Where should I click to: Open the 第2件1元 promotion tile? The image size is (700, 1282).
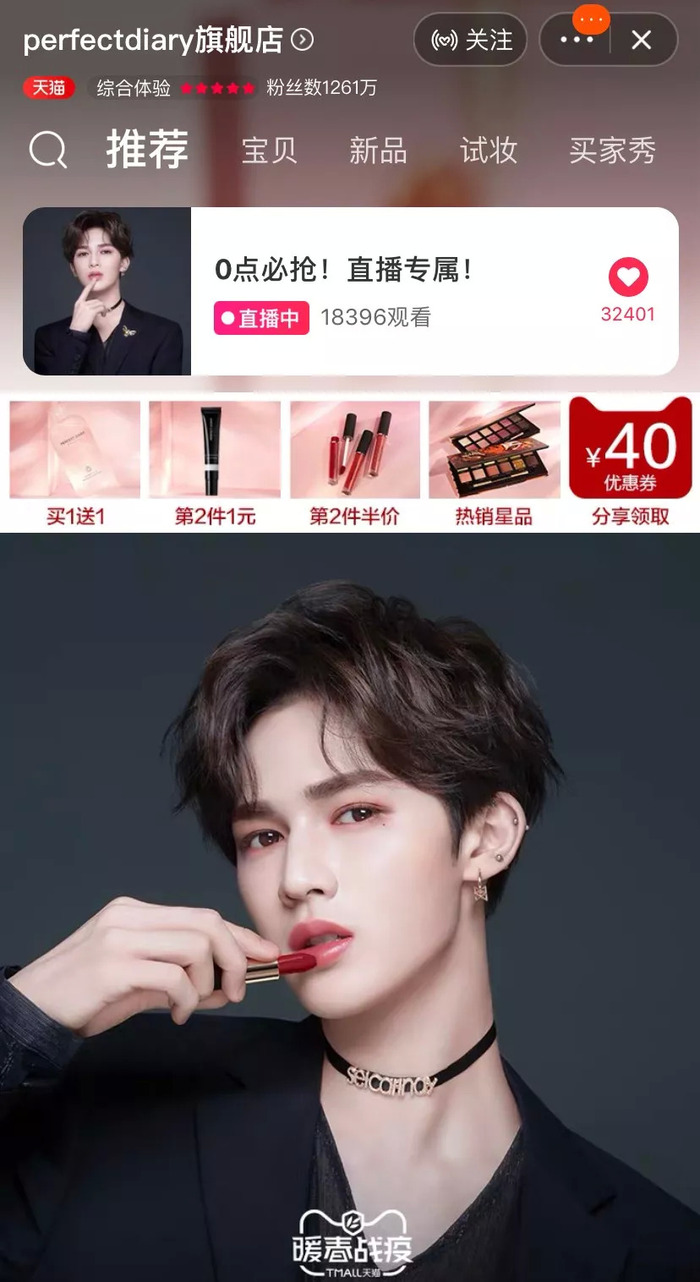point(215,462)
